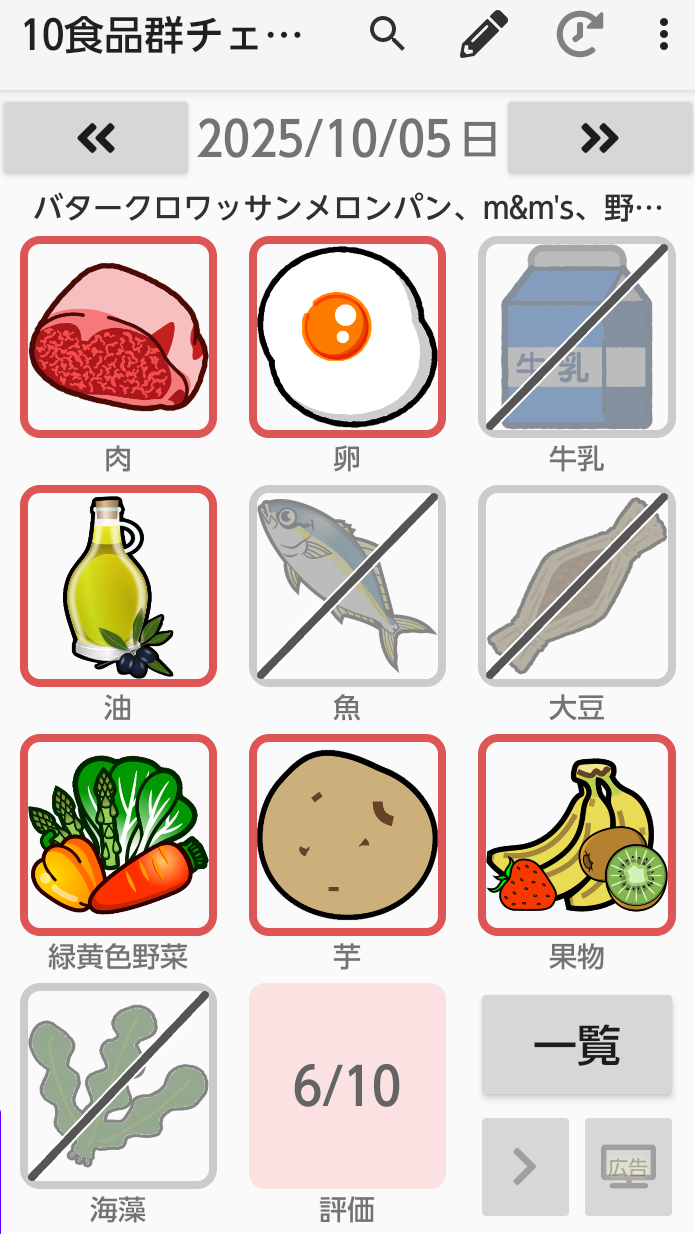Toggle the 油 (oil) food group
Screen dimensions: 695x1234
(118, 586)
